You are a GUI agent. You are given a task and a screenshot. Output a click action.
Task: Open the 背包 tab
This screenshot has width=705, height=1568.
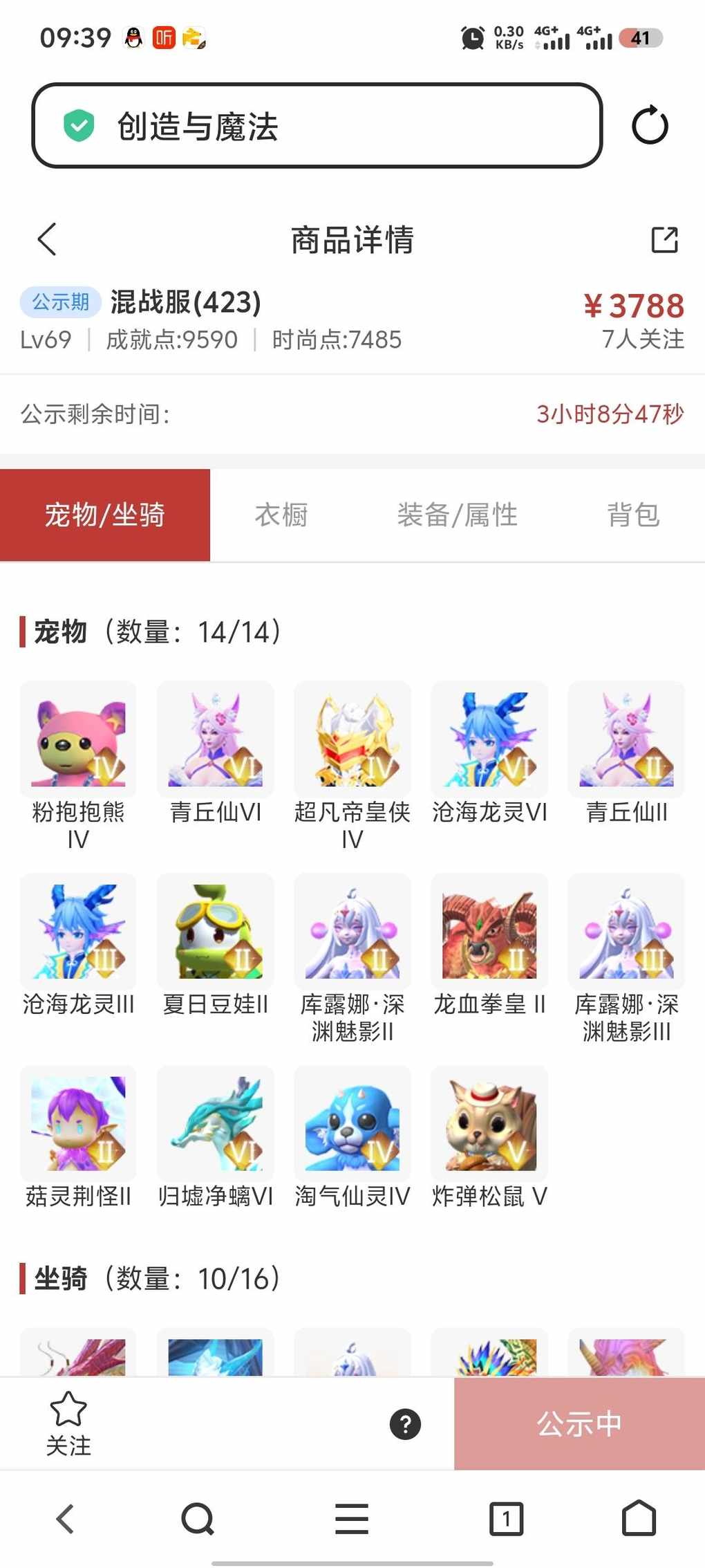tap(633, 515)
